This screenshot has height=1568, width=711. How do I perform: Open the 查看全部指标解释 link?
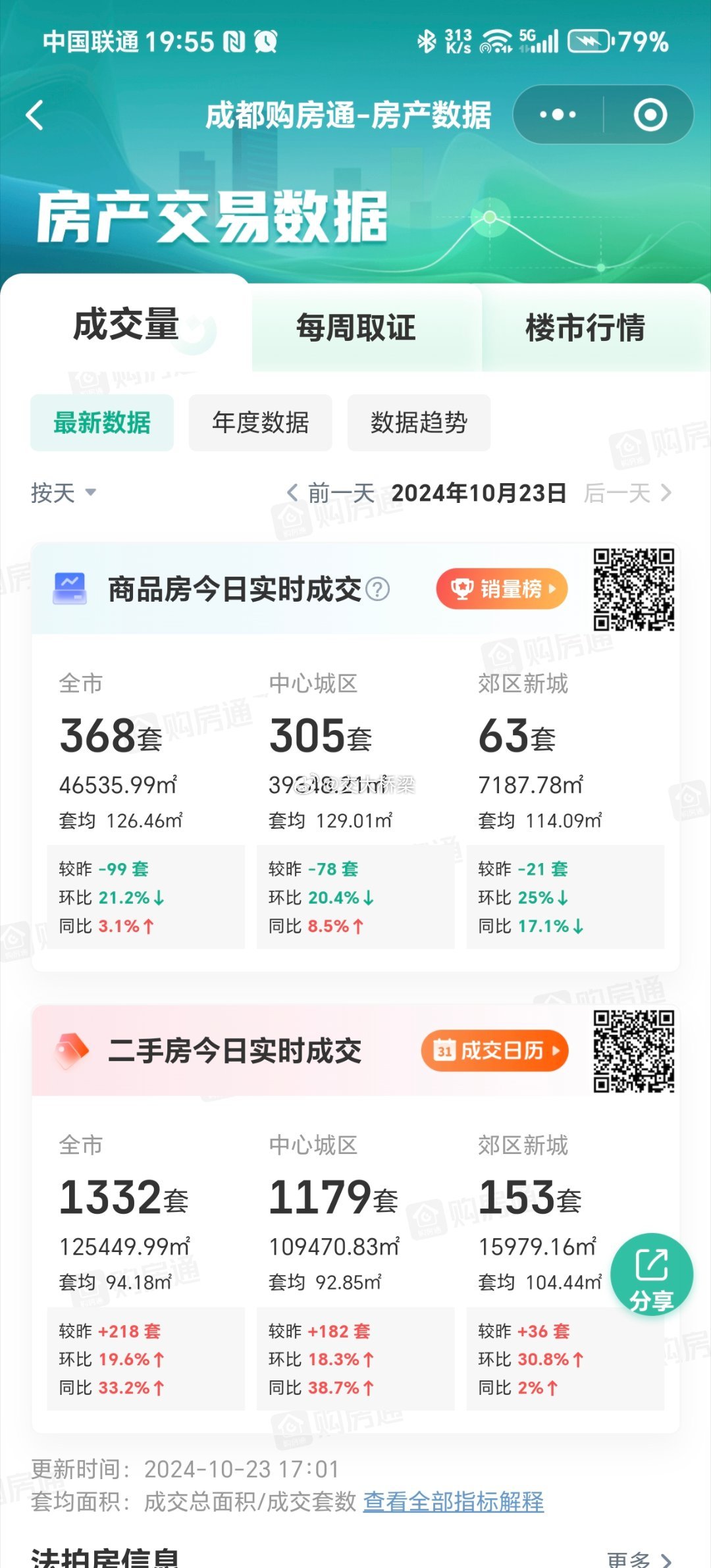pyautogui.click(x=454, y=1502)
